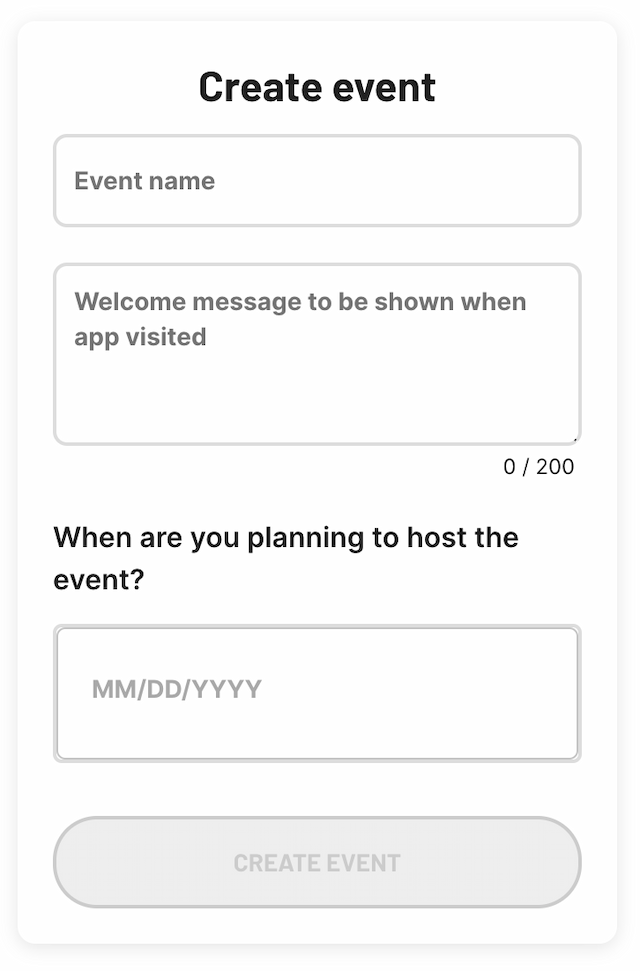The image size is (640, 971).
Task: Tap the Event name field
Action: [x=317, y=181]
